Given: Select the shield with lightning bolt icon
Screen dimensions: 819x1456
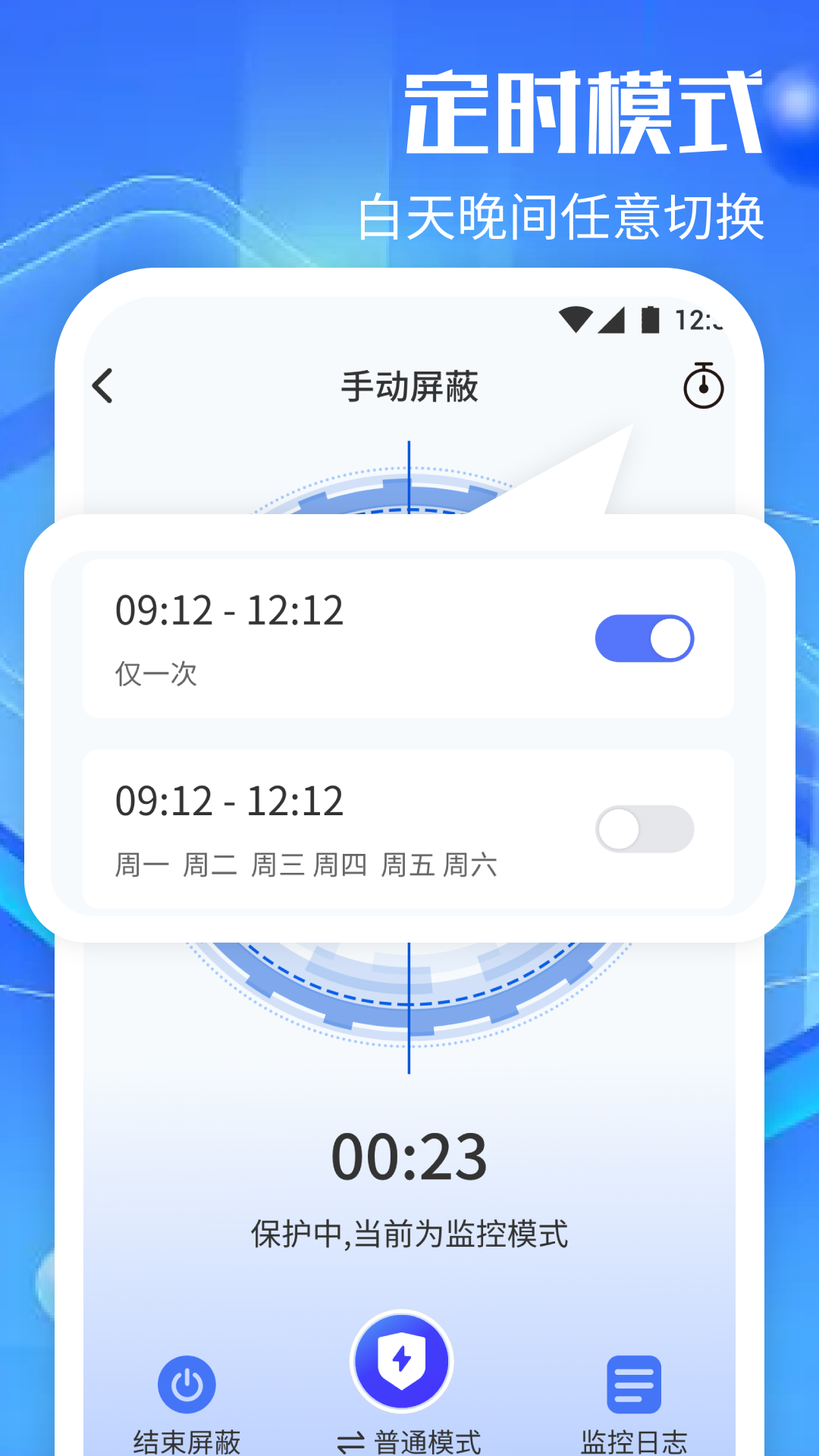Looking at the screenshot, I should point(401,1361).
